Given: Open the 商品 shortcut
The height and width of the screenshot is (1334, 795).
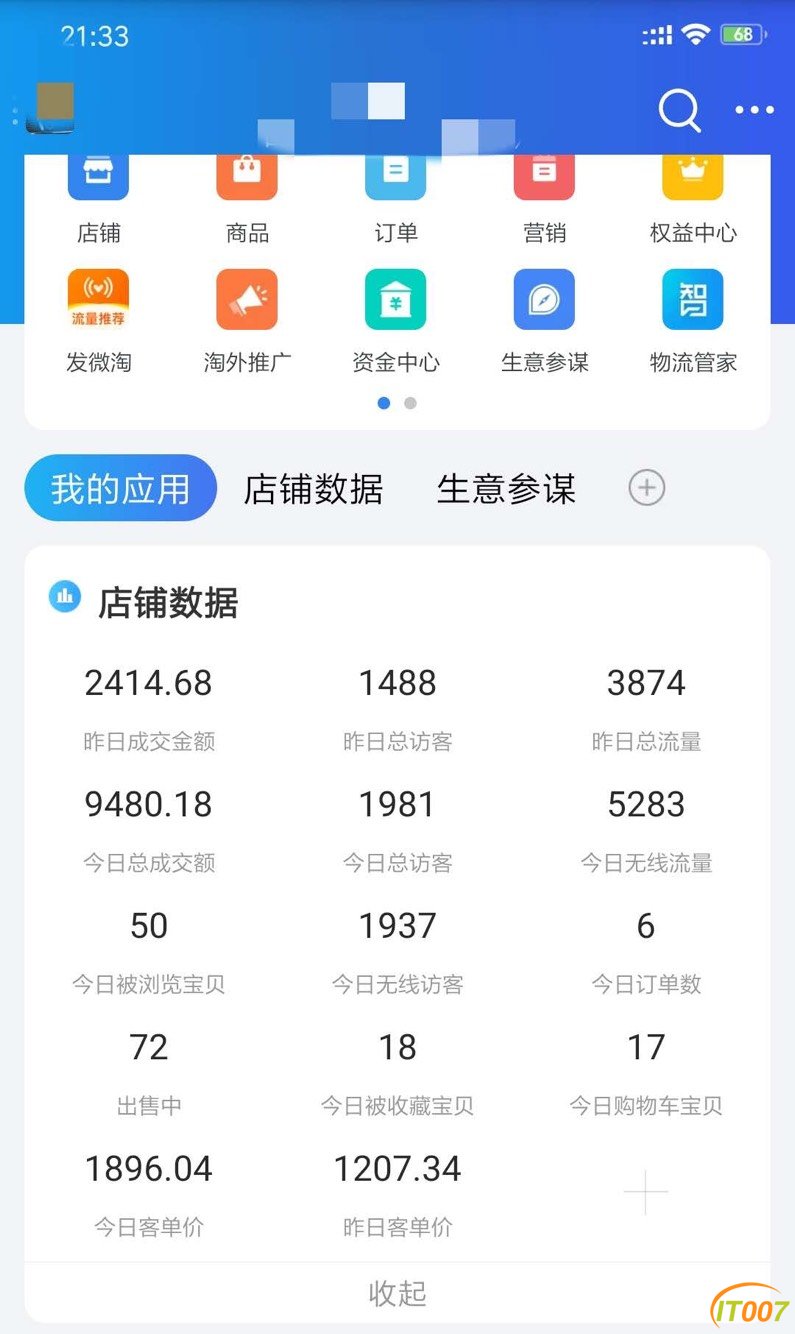Looking at the screenshot, I should tap(247, 198).
